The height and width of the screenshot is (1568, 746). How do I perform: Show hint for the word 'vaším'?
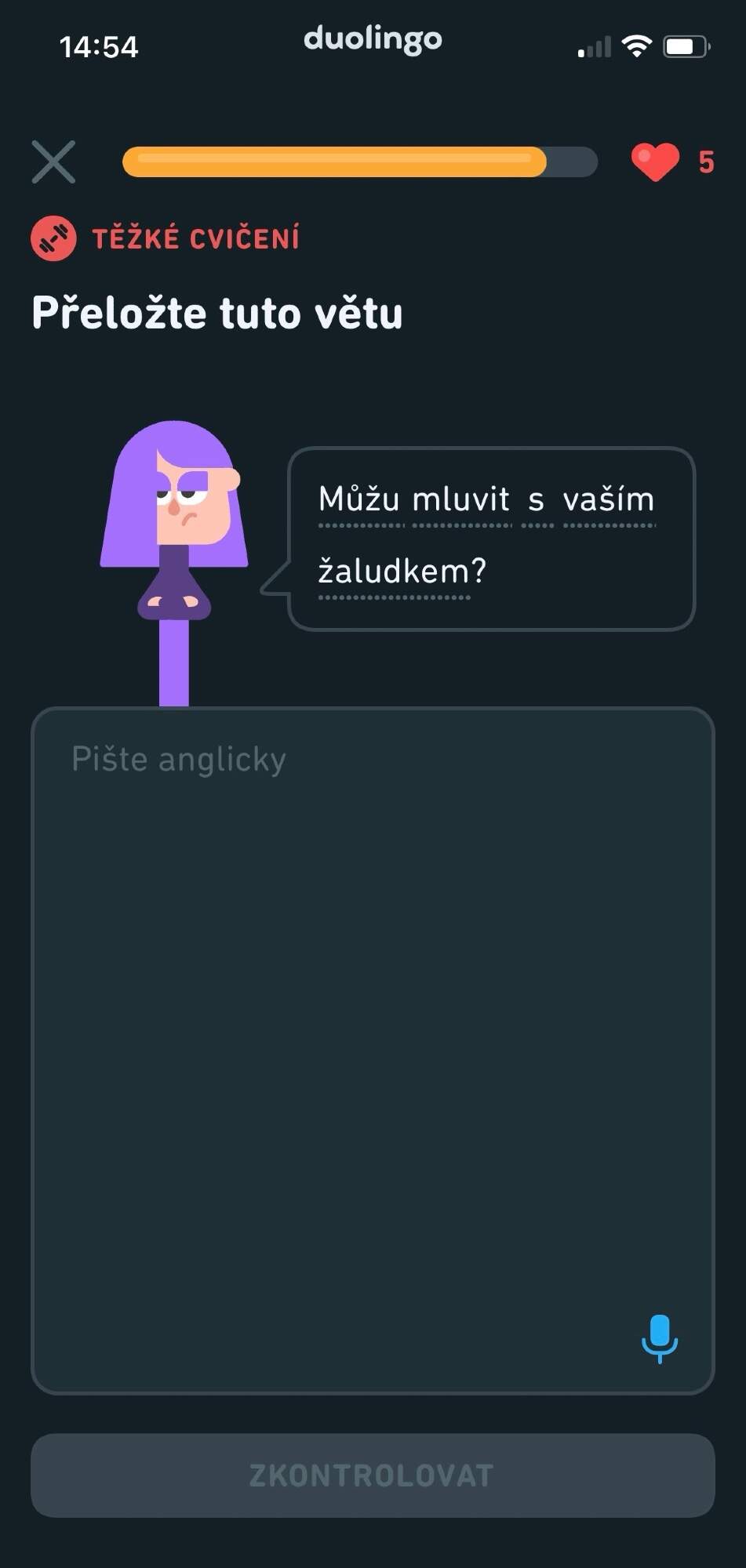click(609, 500)
